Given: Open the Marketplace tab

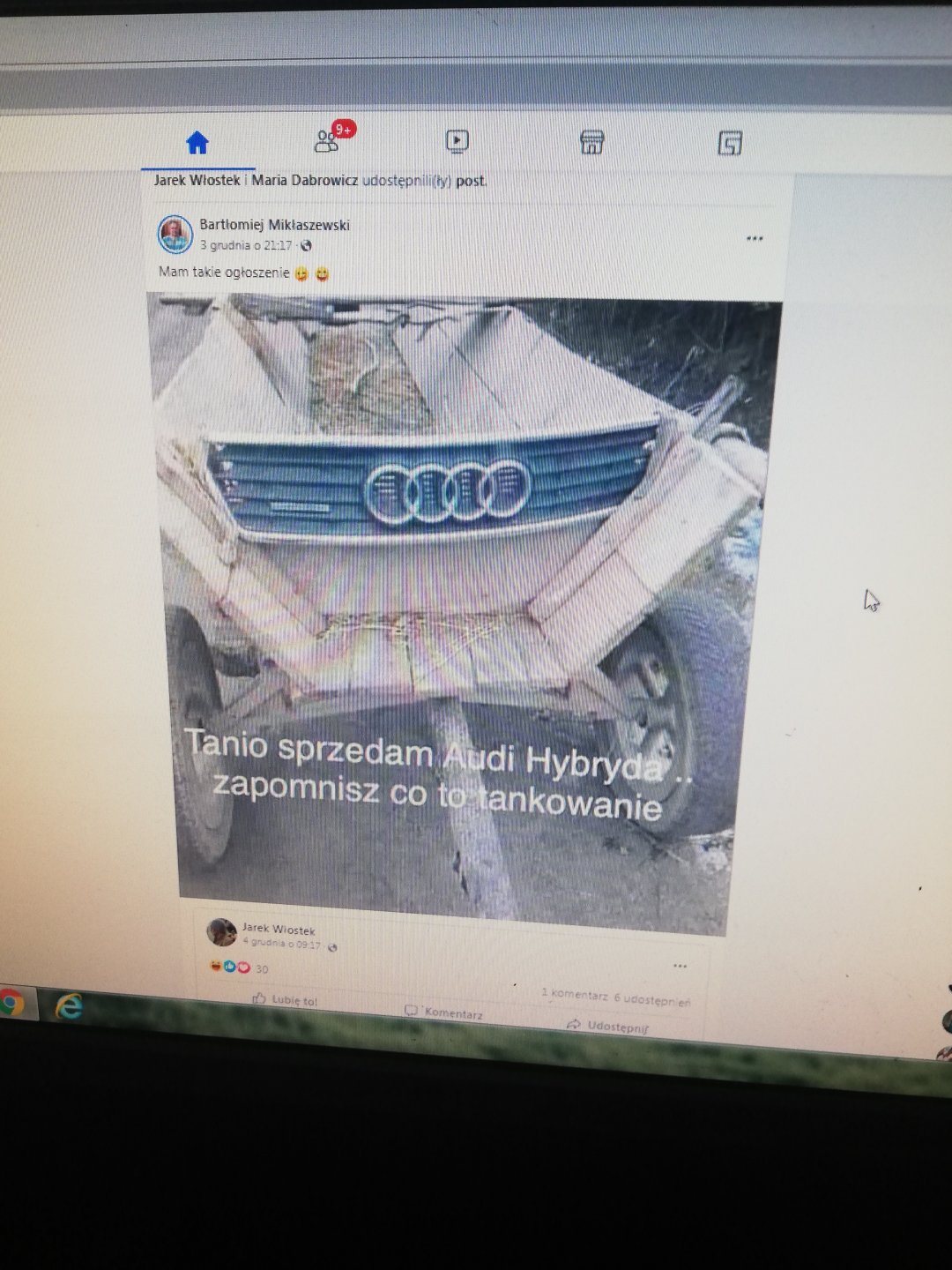Looking at the screenshot, I should click(591, 143).
